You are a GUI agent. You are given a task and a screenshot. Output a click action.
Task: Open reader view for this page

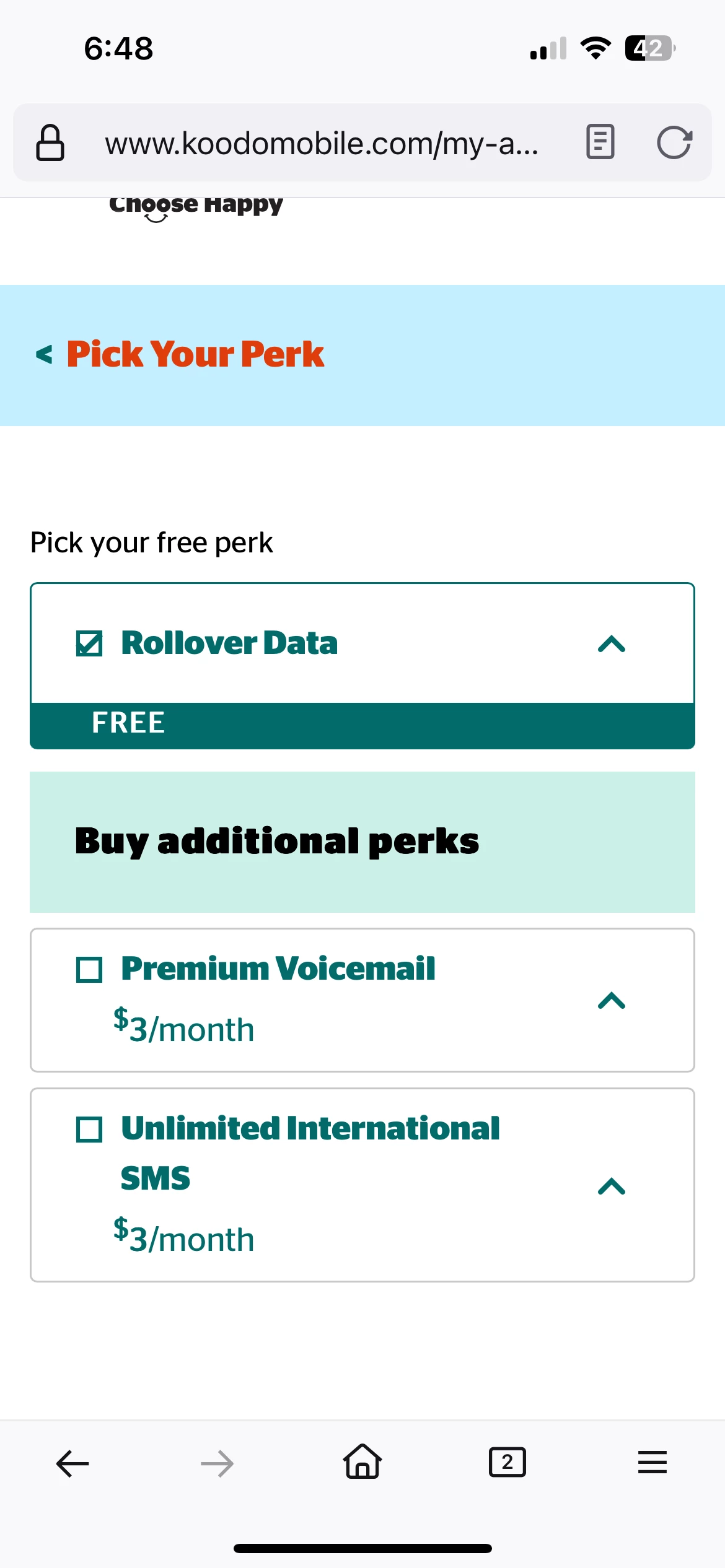[600, 142]
